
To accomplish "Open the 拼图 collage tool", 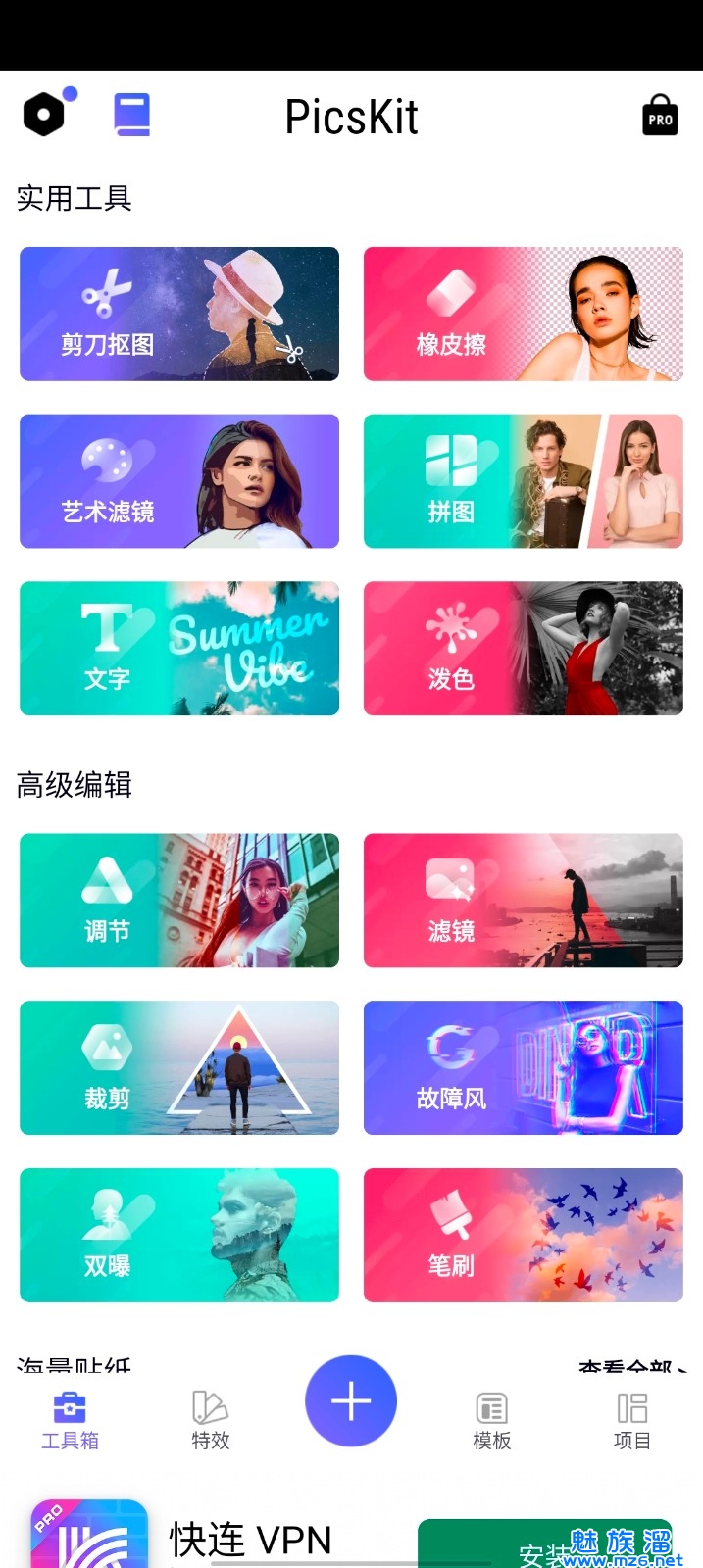I will [523, 481].
